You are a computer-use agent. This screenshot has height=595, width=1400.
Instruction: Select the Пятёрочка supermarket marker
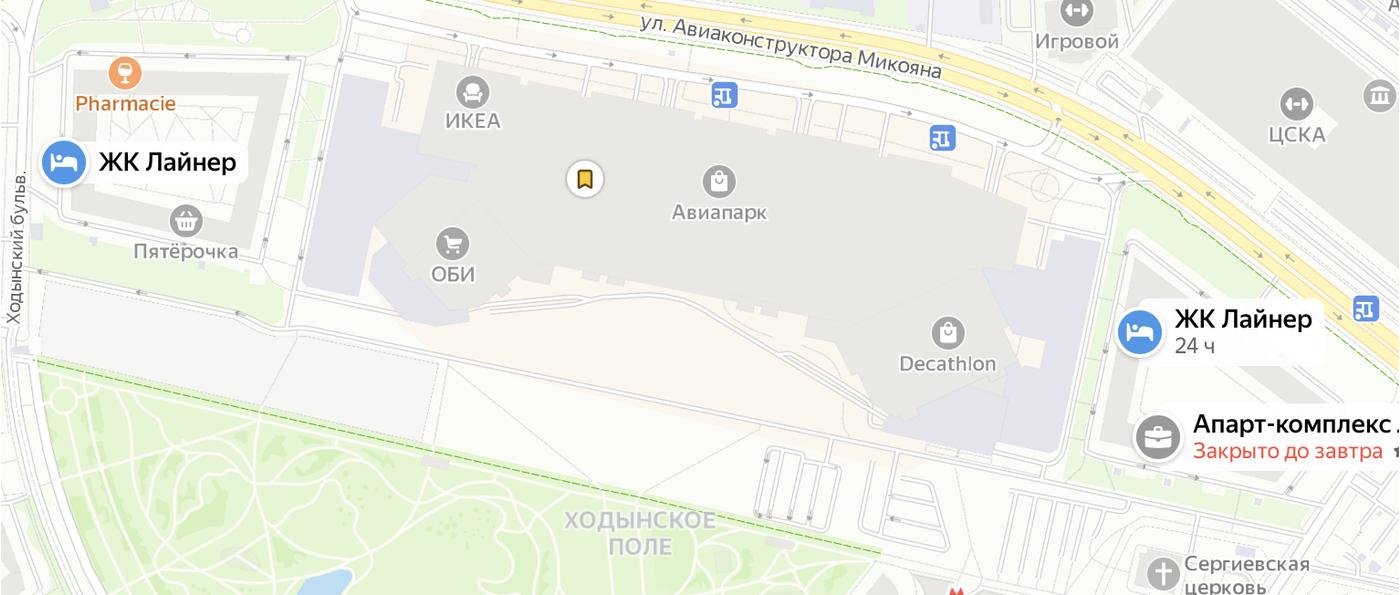click(x=186, y=221)
